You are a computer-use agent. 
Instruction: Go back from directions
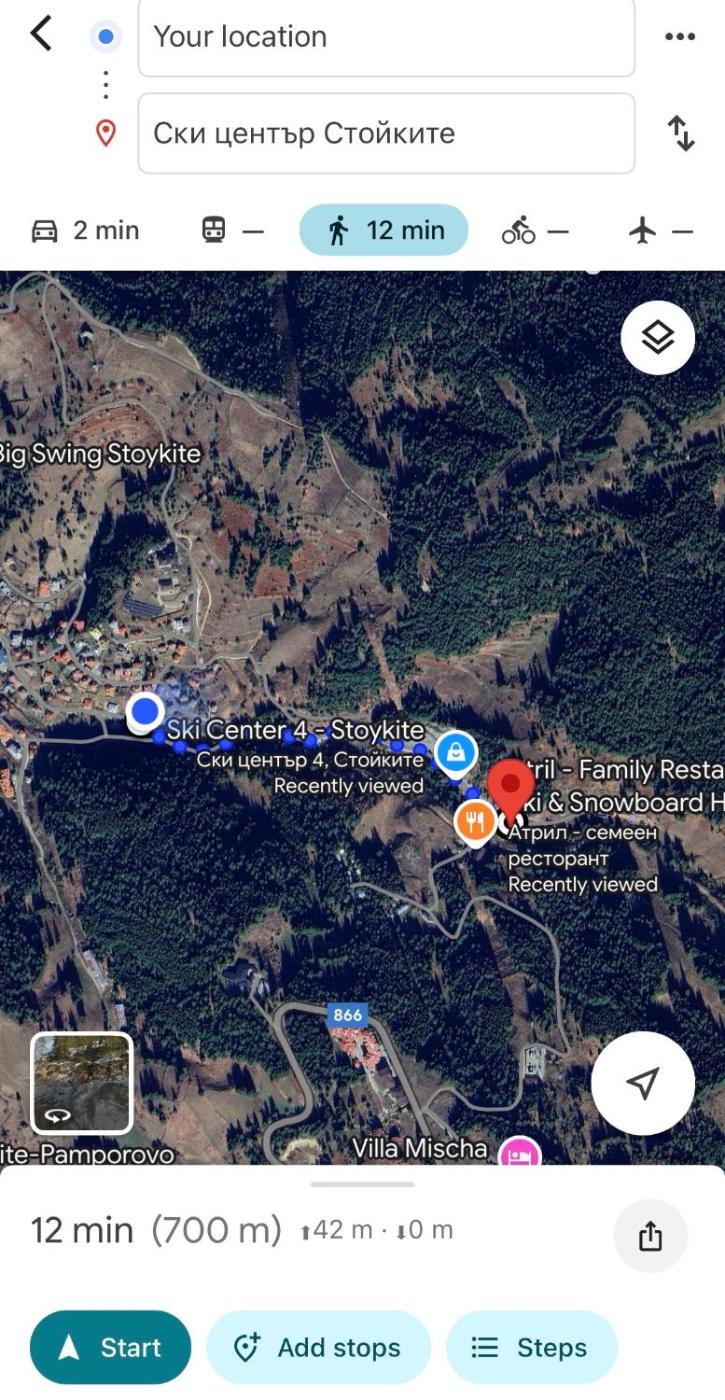click(x=41, y=35)
